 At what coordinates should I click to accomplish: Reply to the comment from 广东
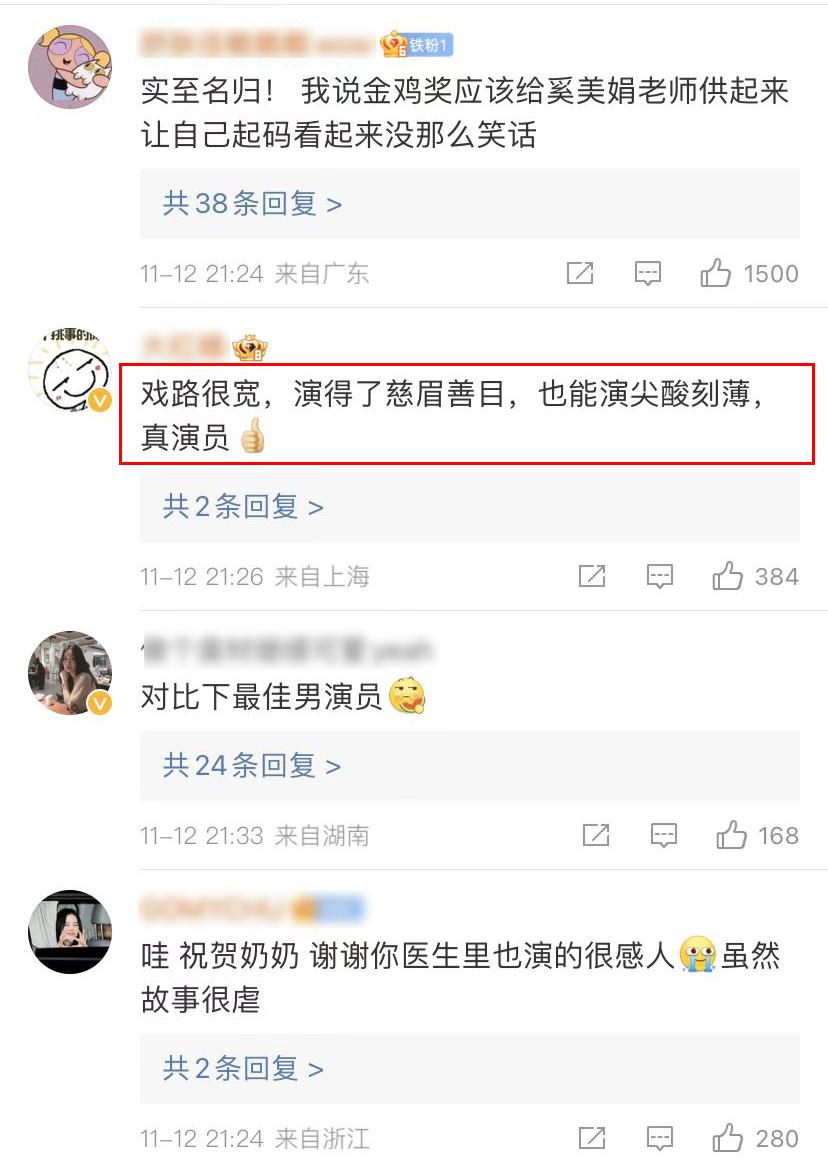648,273
